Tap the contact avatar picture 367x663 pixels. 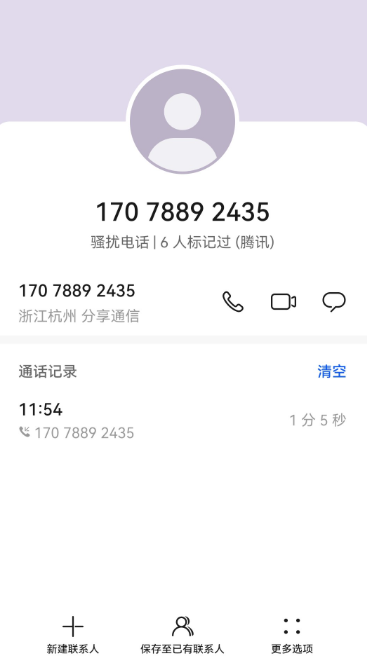click(x=183, y=121)
